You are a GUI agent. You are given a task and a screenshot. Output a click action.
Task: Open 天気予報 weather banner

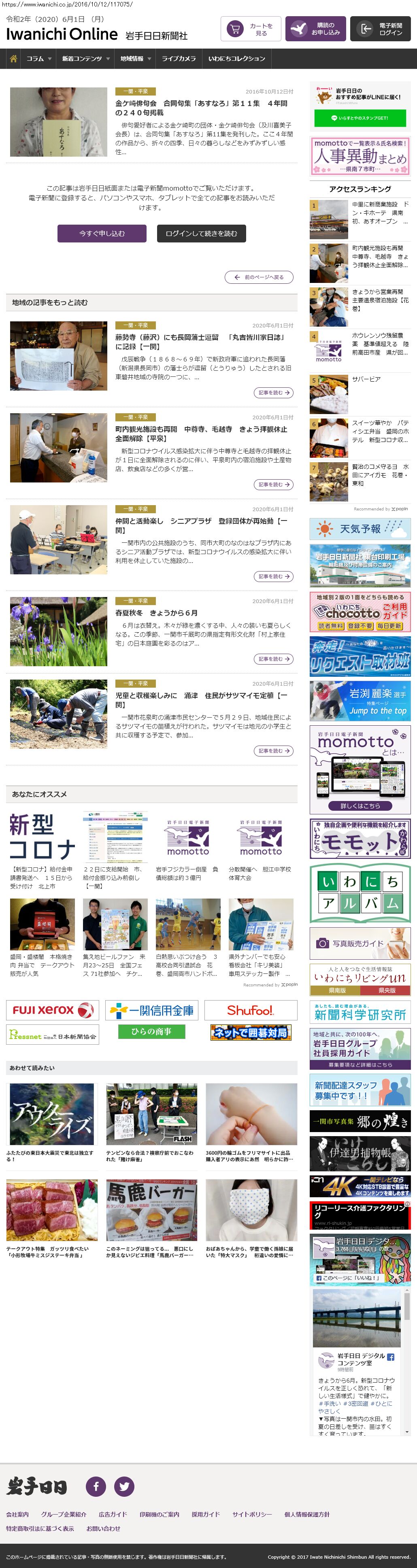point(360,529)
